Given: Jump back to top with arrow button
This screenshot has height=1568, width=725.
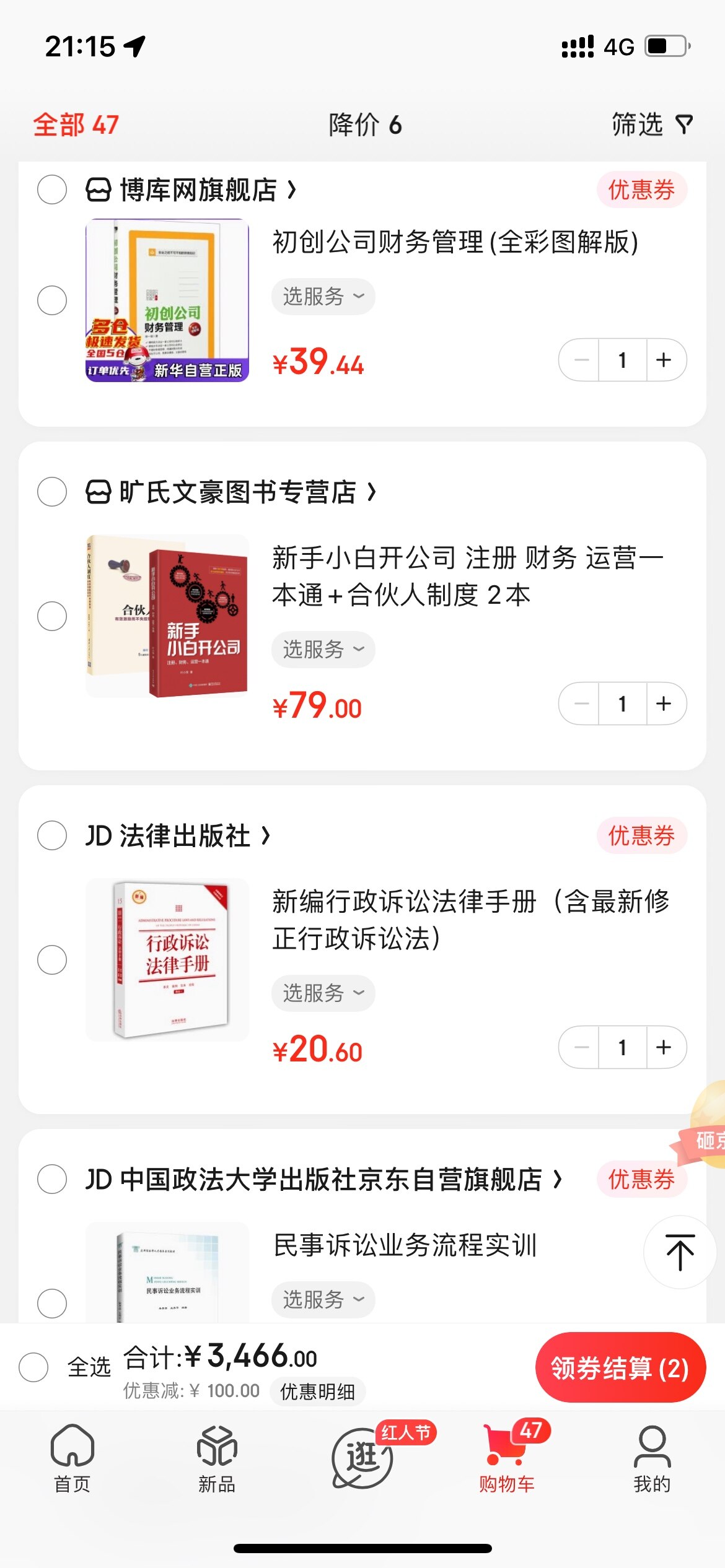Looking at the screenshot, I should click(679, 1252).
